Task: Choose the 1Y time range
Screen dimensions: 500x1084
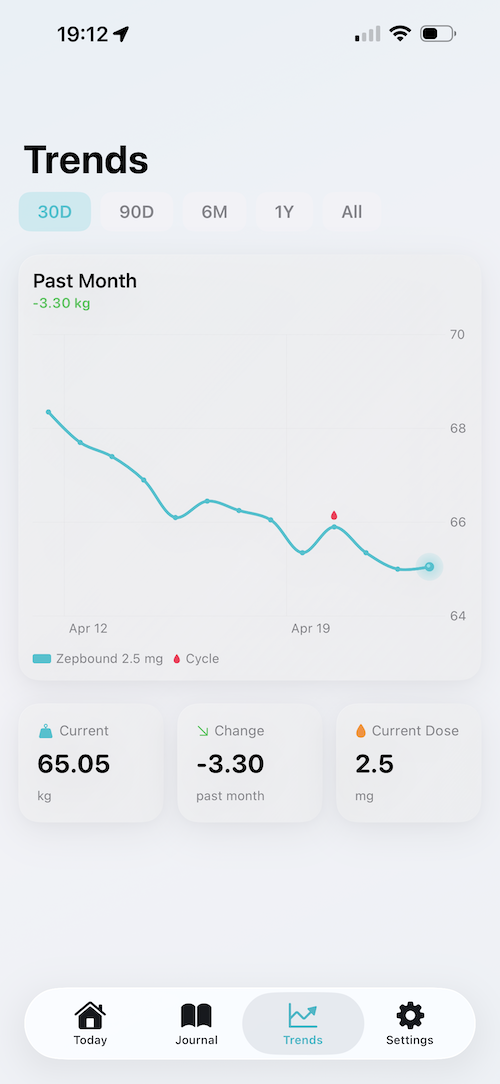Action: (x=284, y=212)
